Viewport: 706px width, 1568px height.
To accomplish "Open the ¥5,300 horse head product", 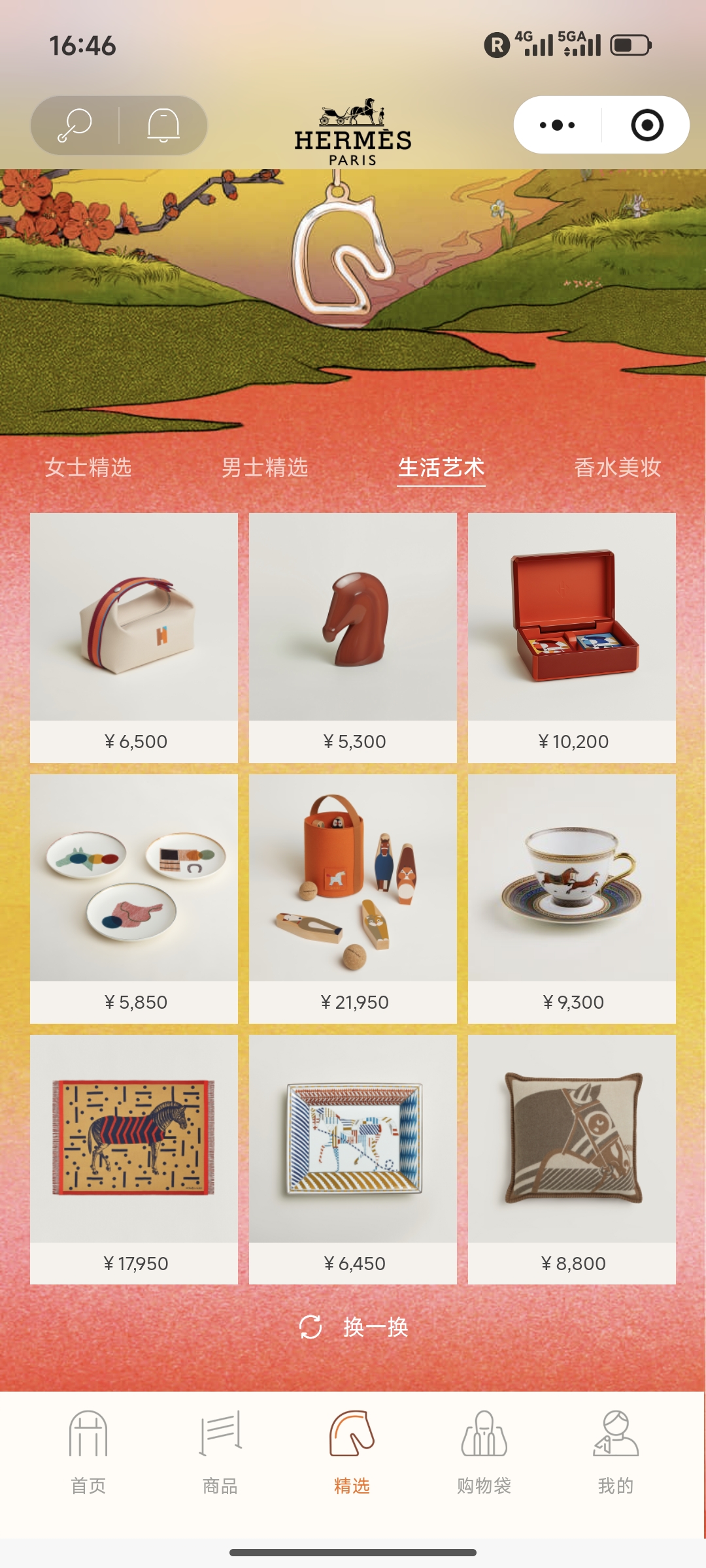I will (353, 627).
